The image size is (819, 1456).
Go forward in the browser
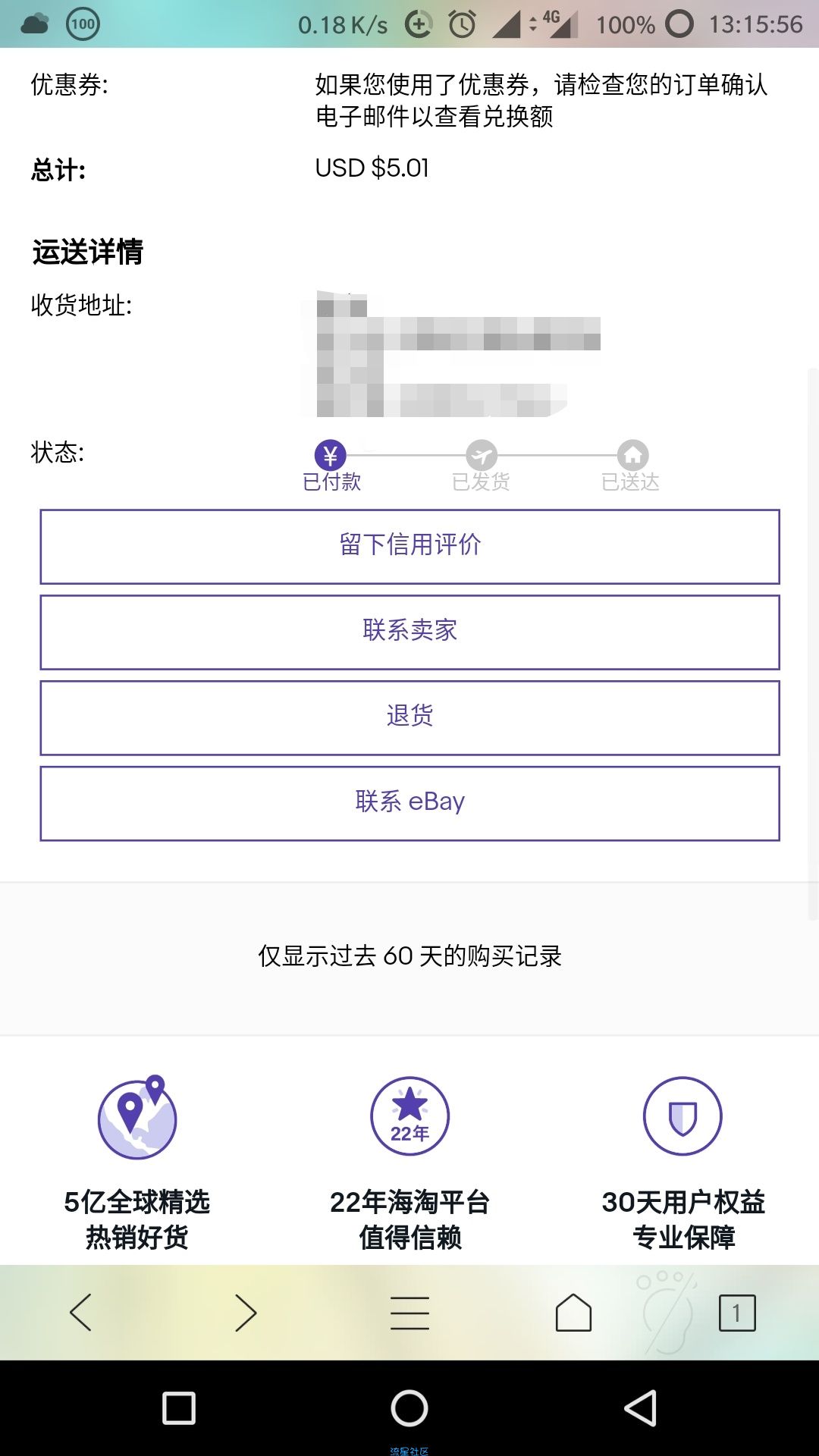(246, 1313)
